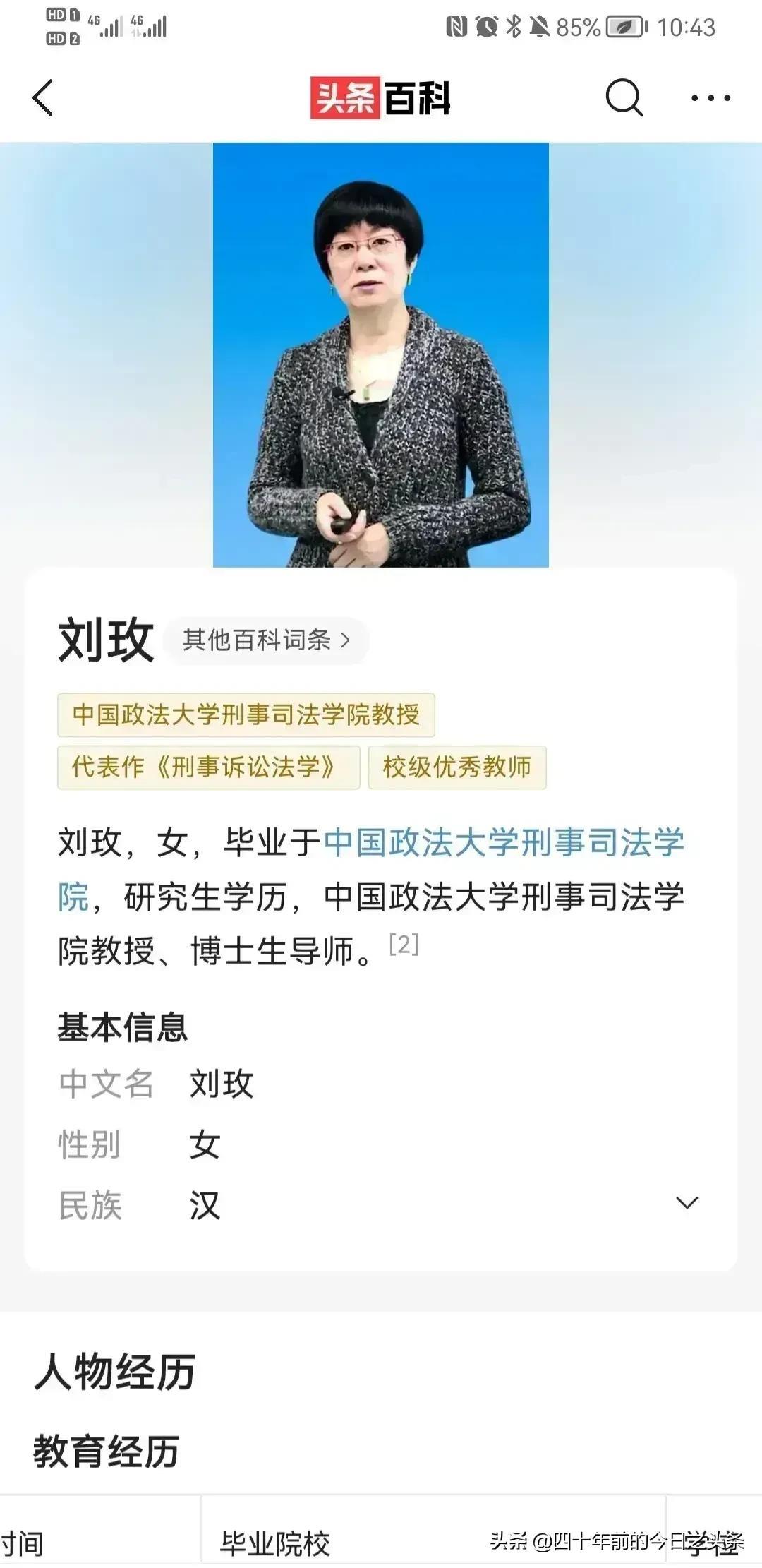762x1568 pixels.
Task: Open the three-dot overflow menu
Action: 710,98
